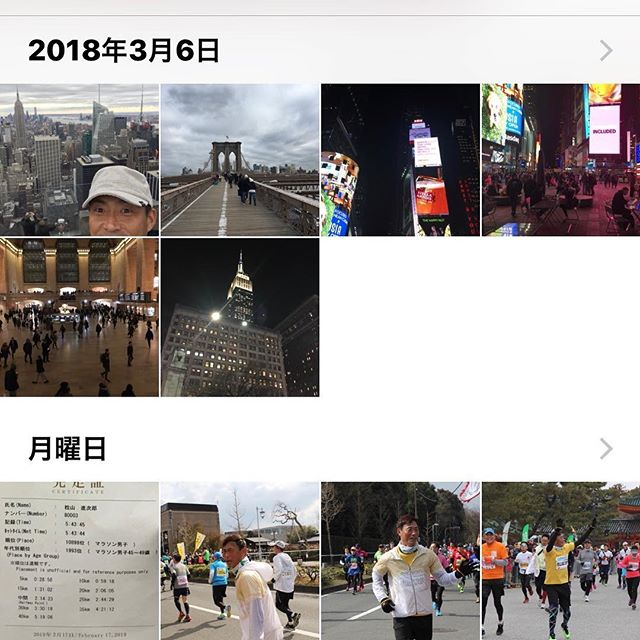Viewport: 640px width, 640px height.
Task: Open the Brooklyn Bridge walkway photo
Action: point(240,160)
